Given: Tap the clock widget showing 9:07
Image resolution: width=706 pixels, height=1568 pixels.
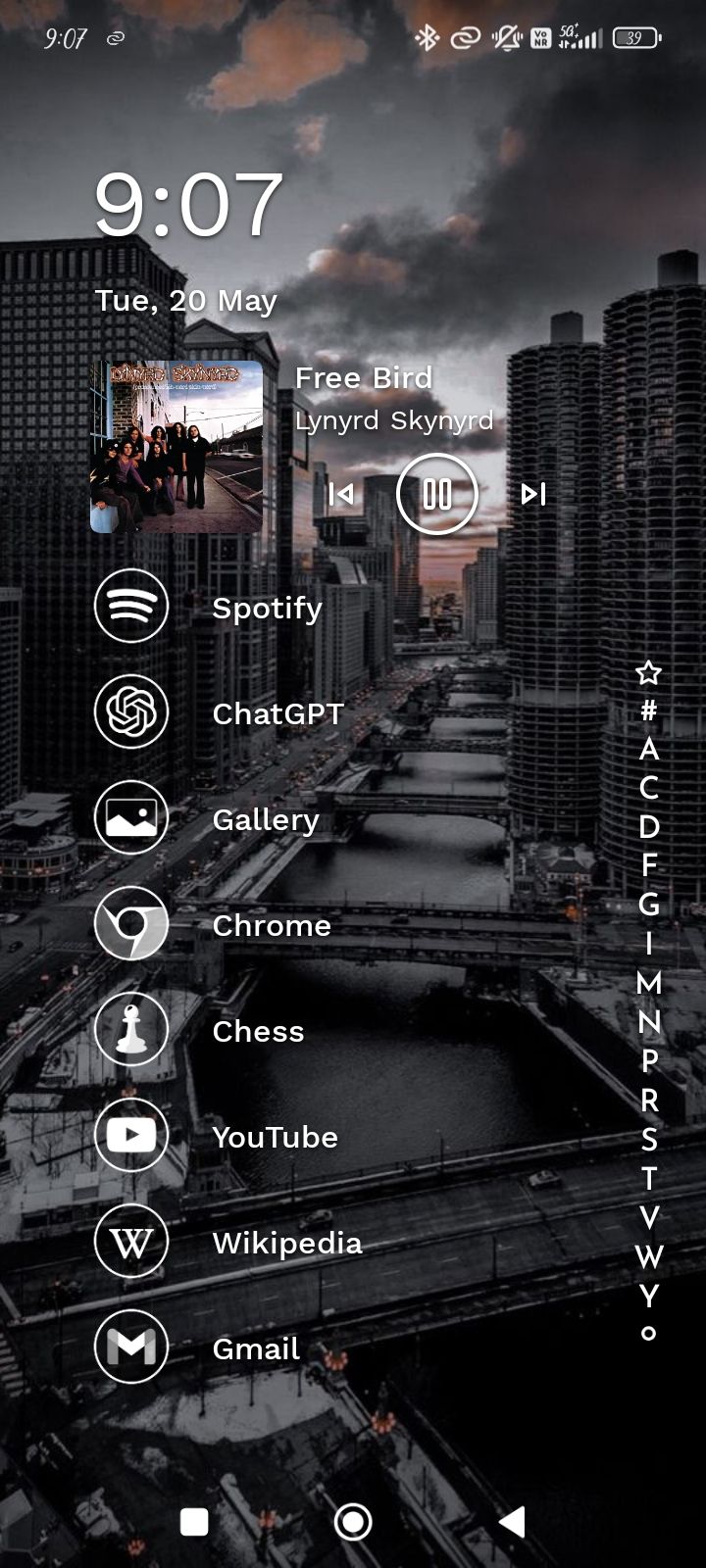Looking at the screenshot, I should 188,205.
